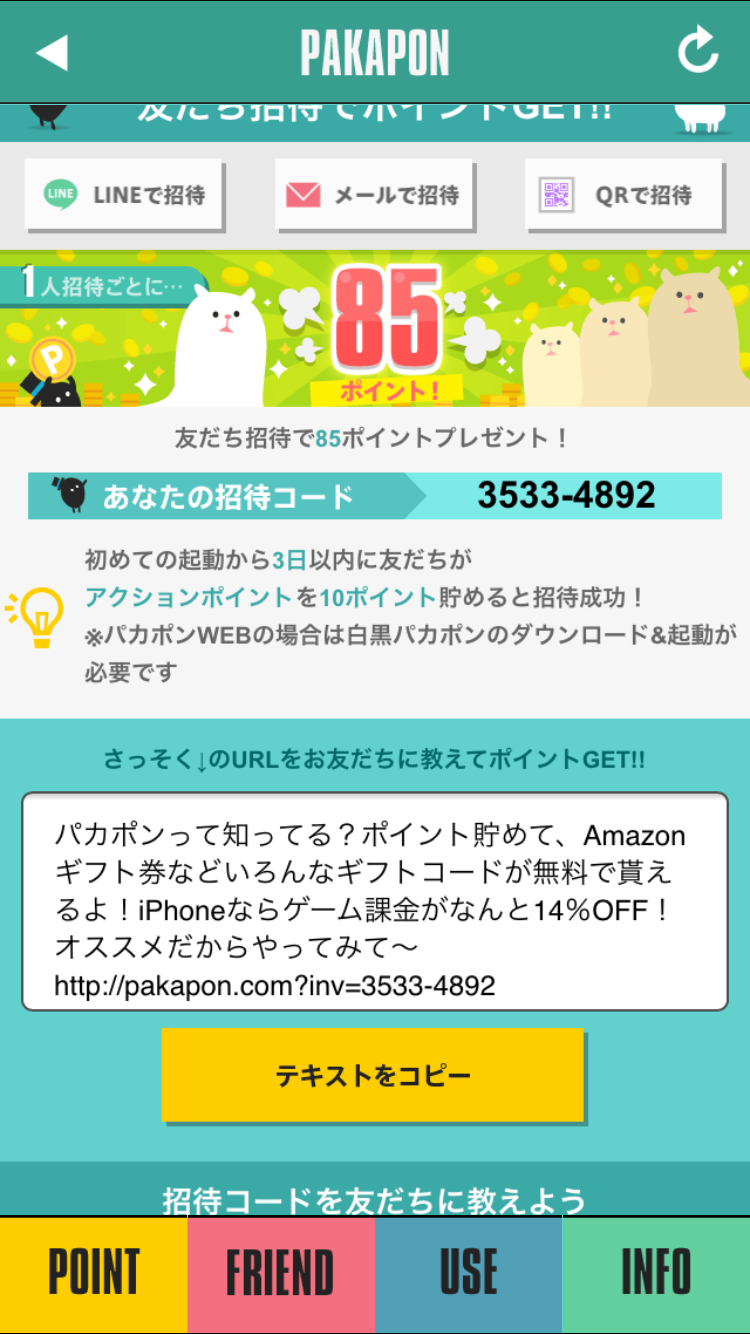The height and width of the screenshot is (1334, 750).
Task: Invite a friend via LINE
Action: 123,194
